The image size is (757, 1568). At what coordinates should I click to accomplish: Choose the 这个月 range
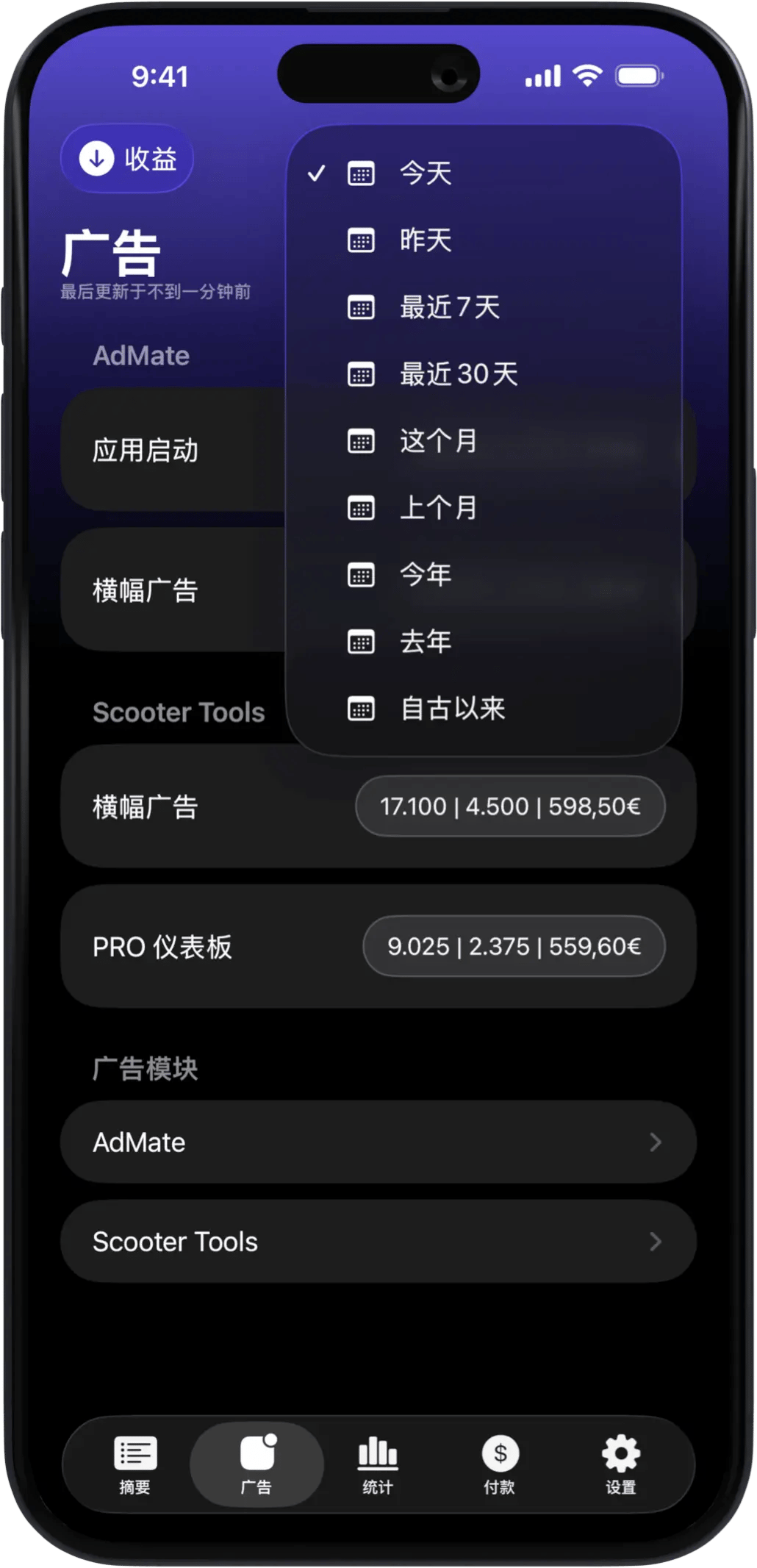[x=438, y=441]
